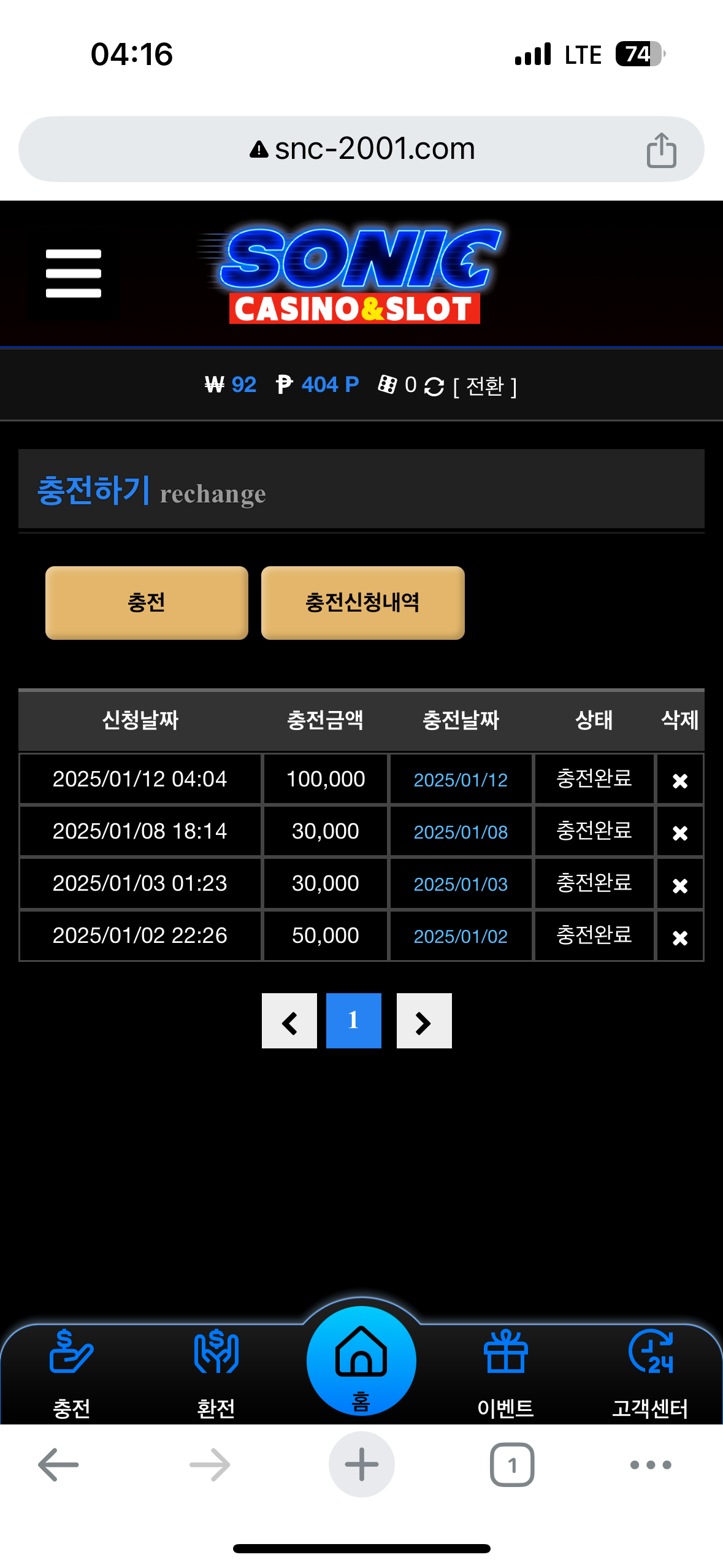Image resolution: width=723 pixels, height=1568 pixels.
Task: Open 충전신청내역 history button
Action: click(x=362, y=602)
